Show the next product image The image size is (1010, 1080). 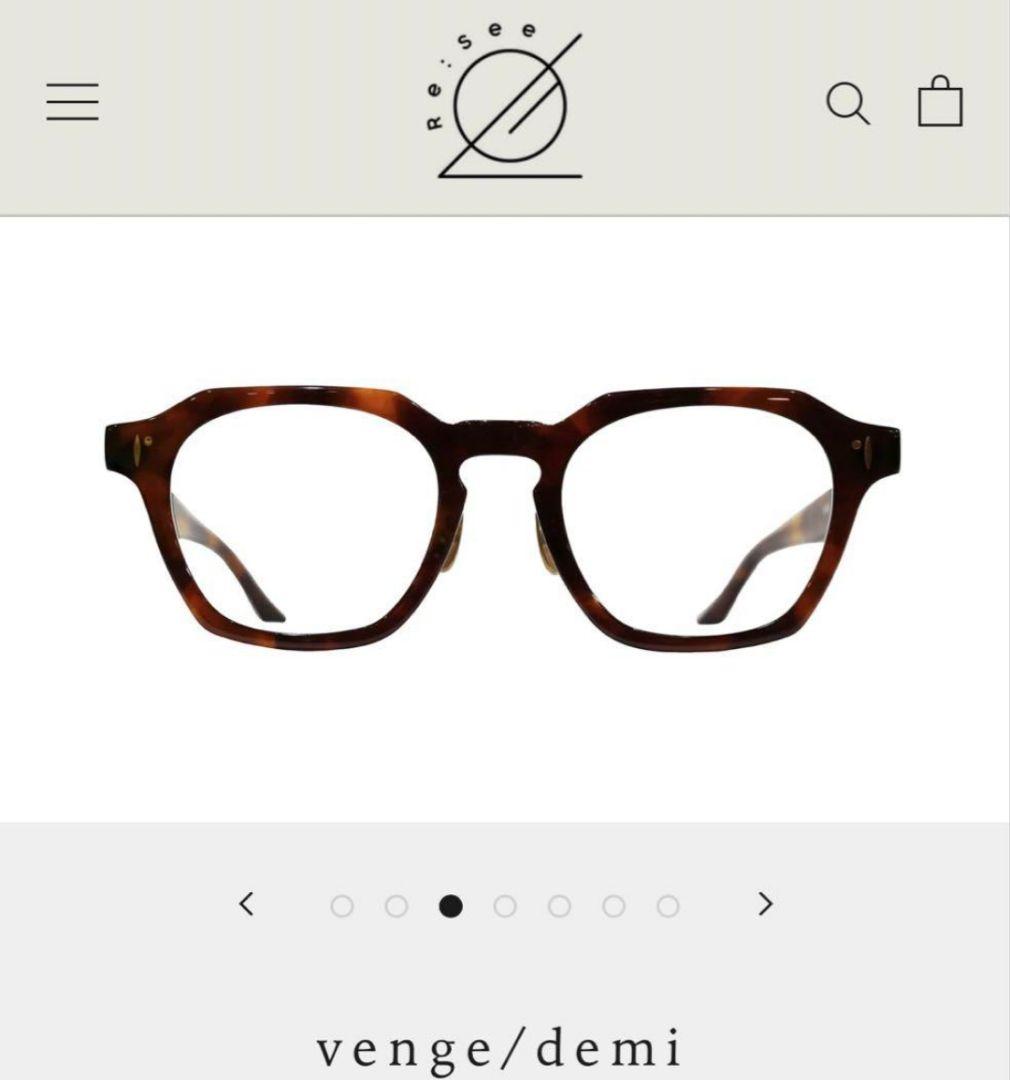pyautogui.click(x=765, y=904)
